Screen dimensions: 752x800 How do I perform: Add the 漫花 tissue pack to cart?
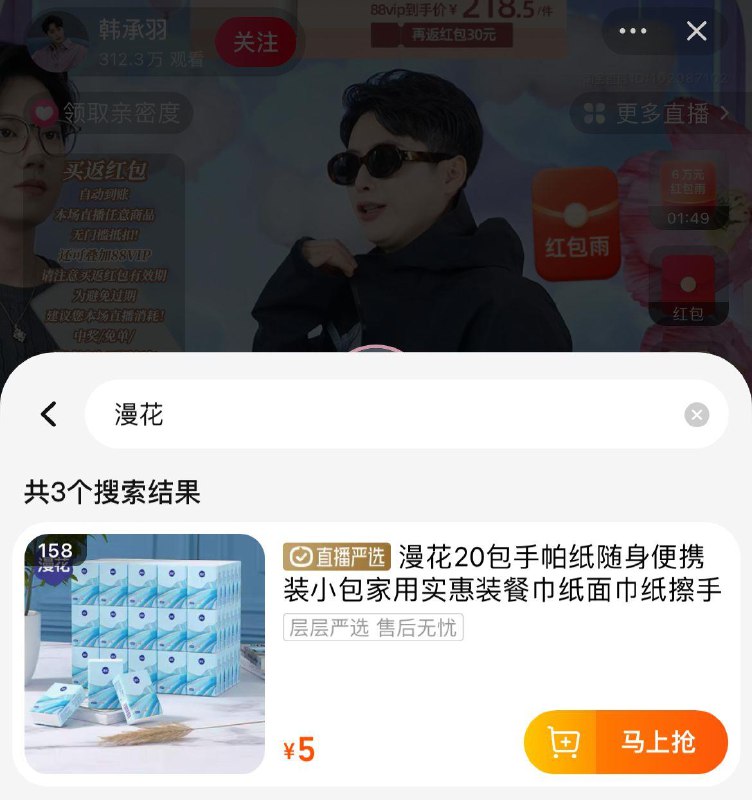[x=562, y=742]
